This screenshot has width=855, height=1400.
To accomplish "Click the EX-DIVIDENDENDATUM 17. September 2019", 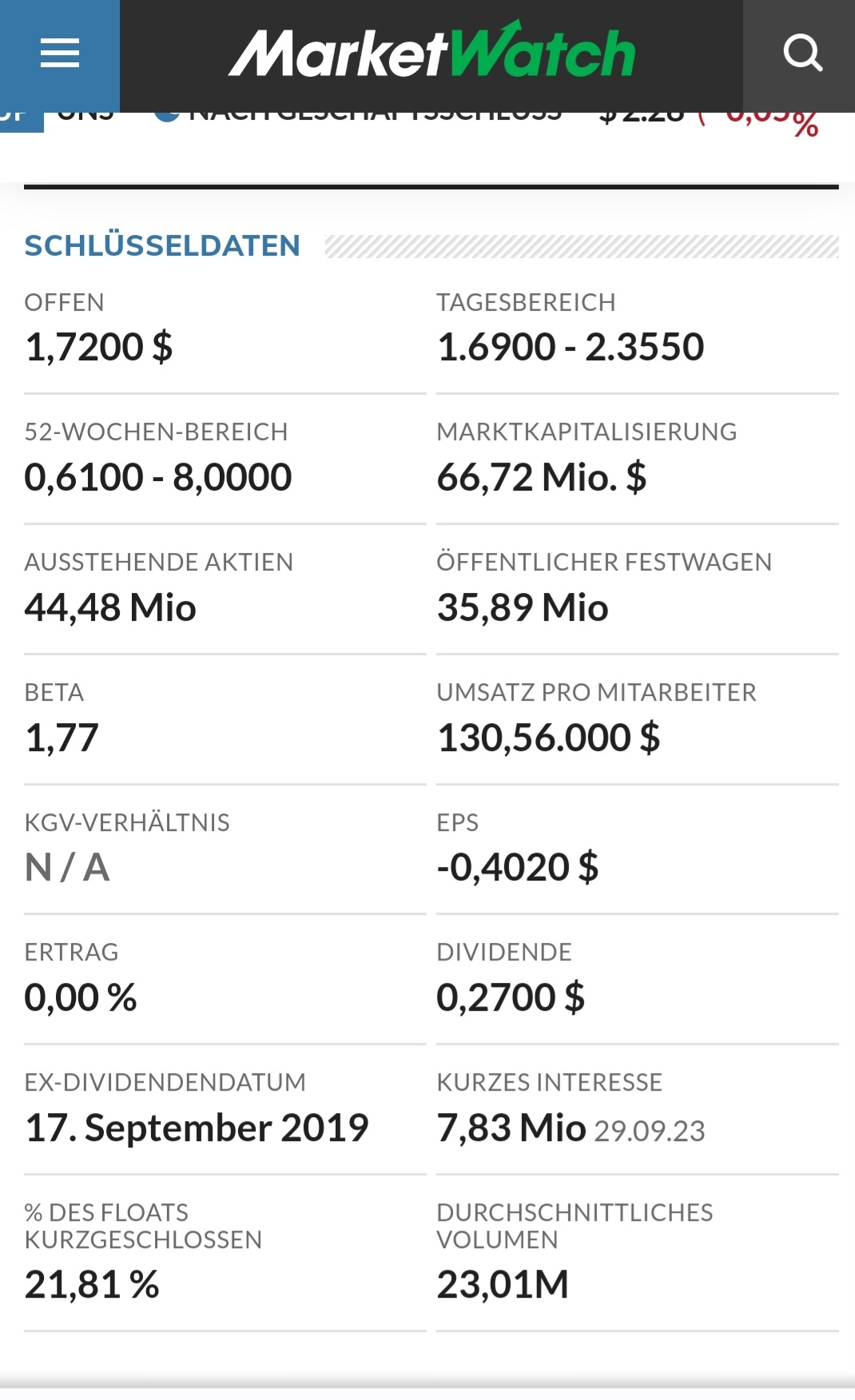I will [197, 1127].
